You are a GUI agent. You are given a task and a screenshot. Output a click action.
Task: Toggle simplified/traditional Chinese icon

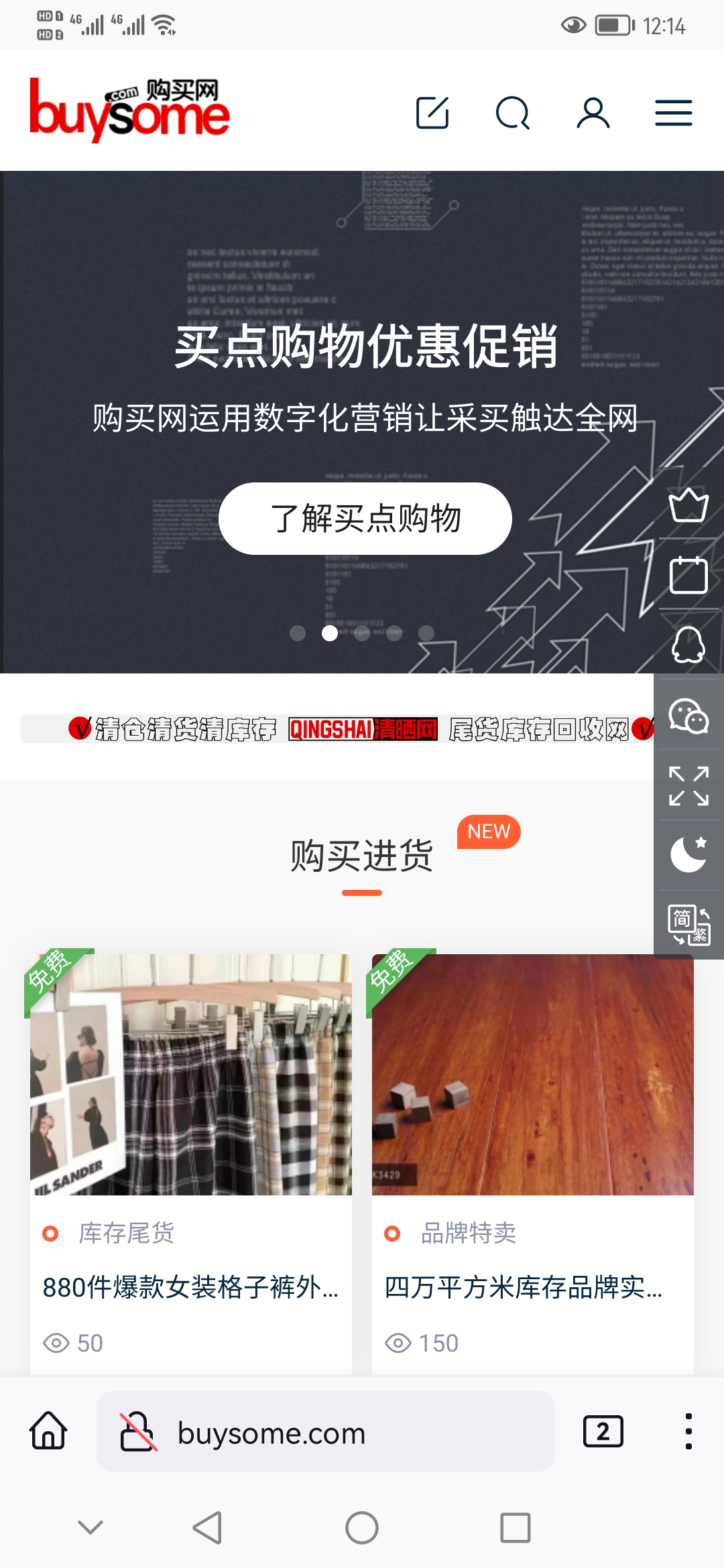(688, 925)
